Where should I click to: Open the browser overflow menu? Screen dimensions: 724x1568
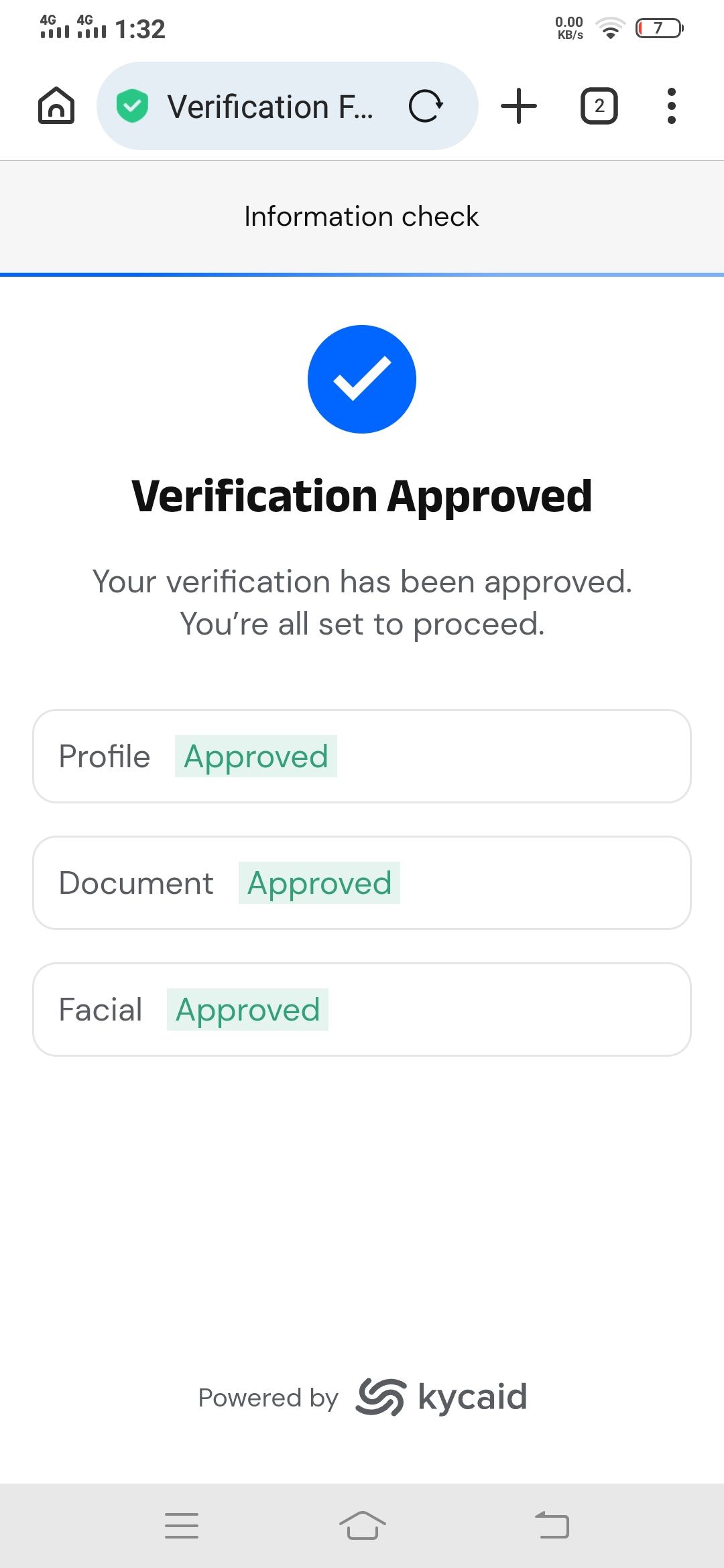click(x=671, y=106)
